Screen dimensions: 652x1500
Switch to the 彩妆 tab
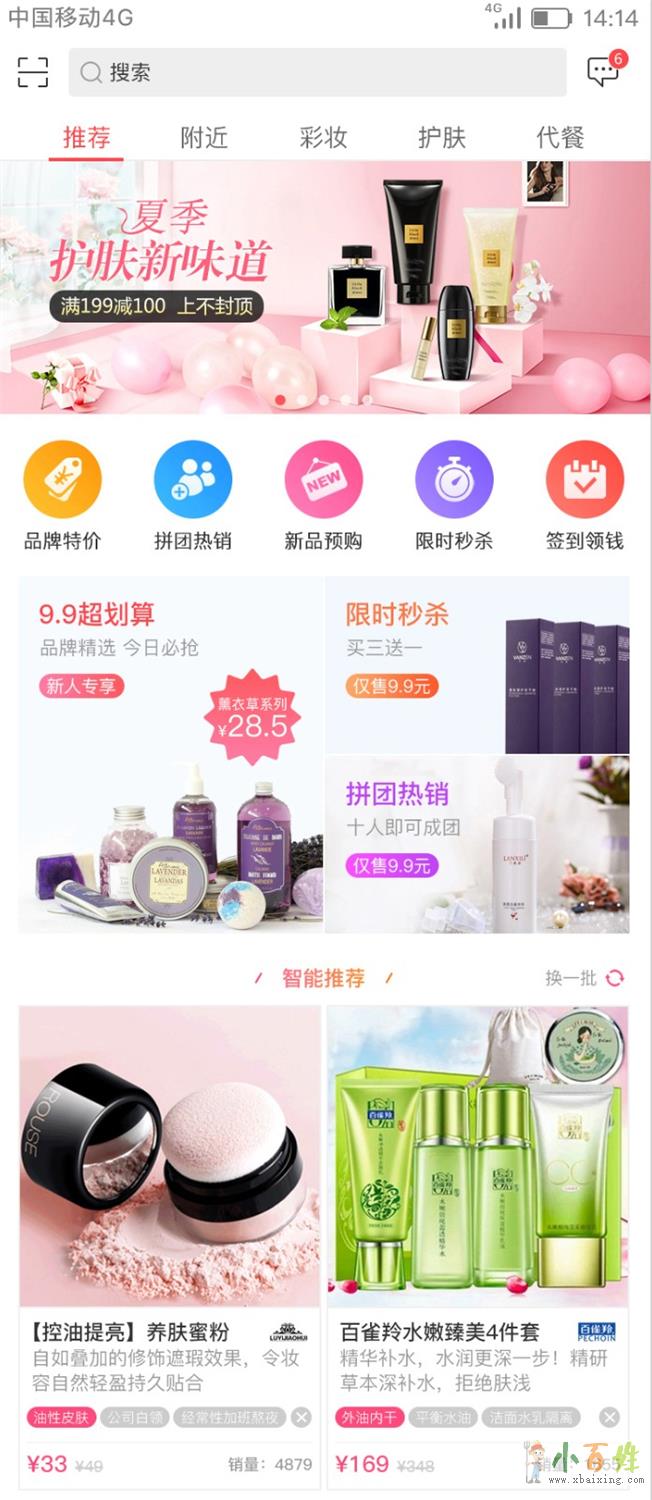323,138
